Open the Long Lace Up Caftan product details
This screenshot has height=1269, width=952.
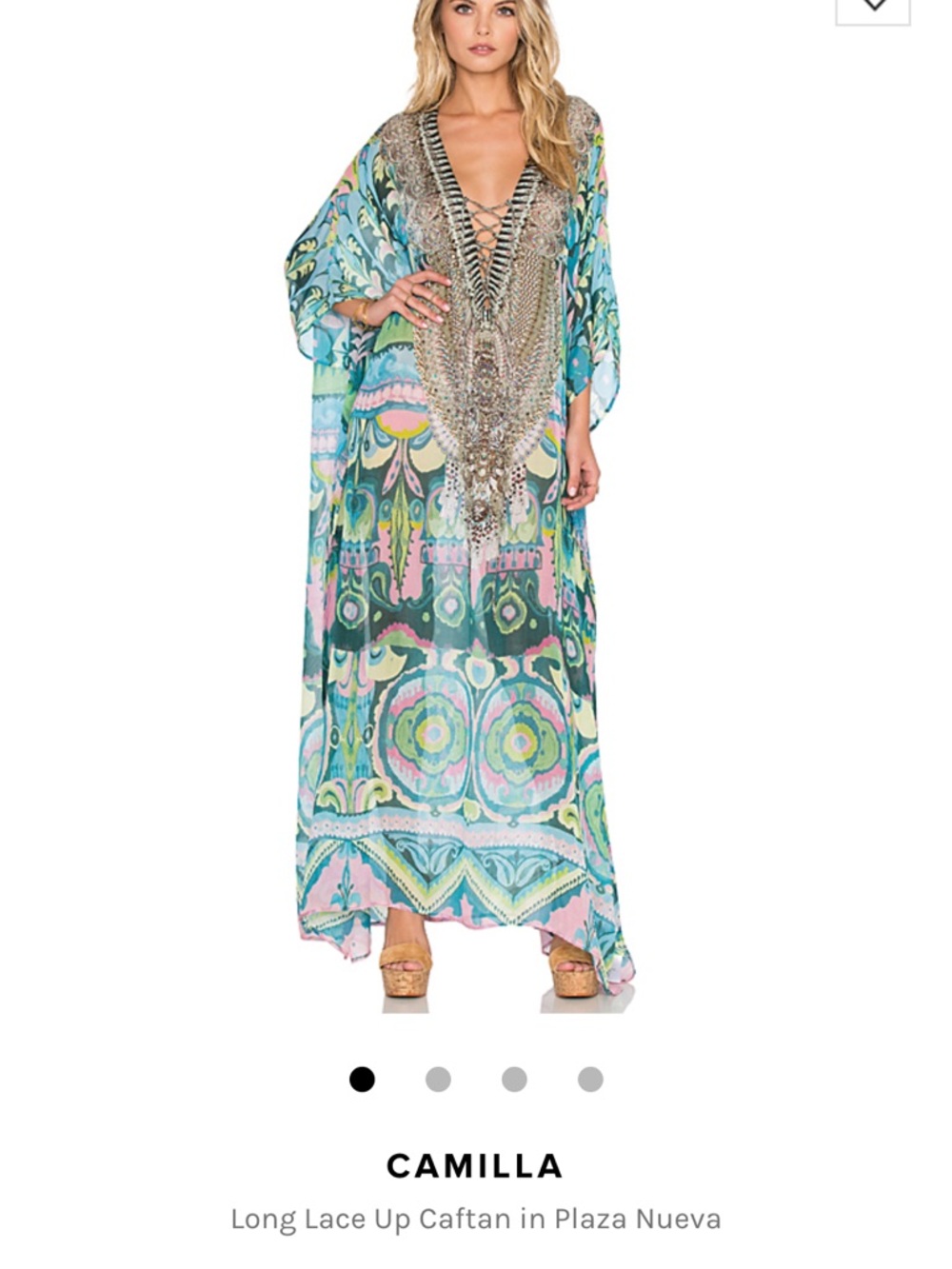click(x=476, y=1216)
